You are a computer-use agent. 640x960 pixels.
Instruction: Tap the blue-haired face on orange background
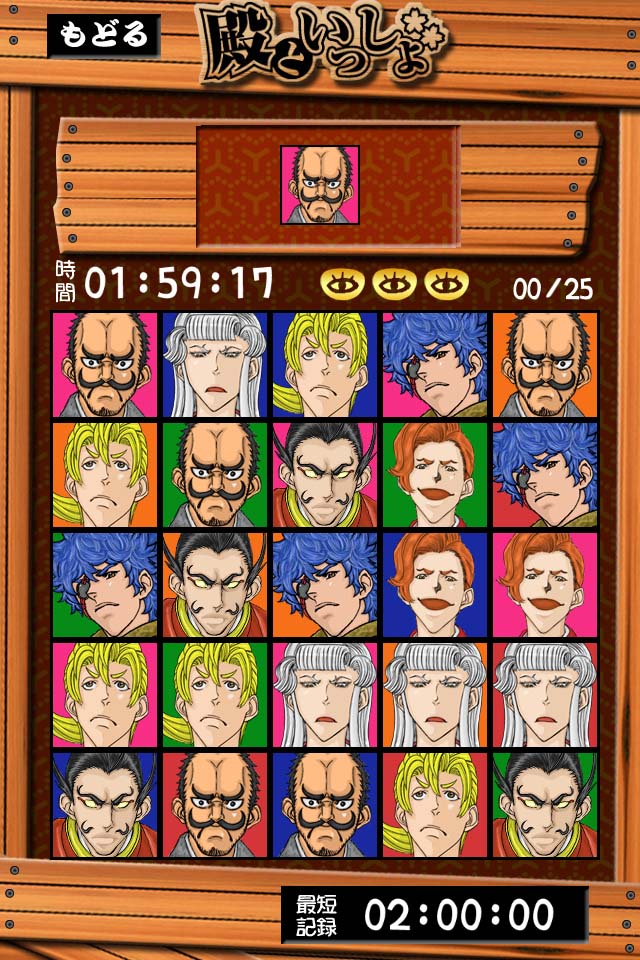click(325, 585)
